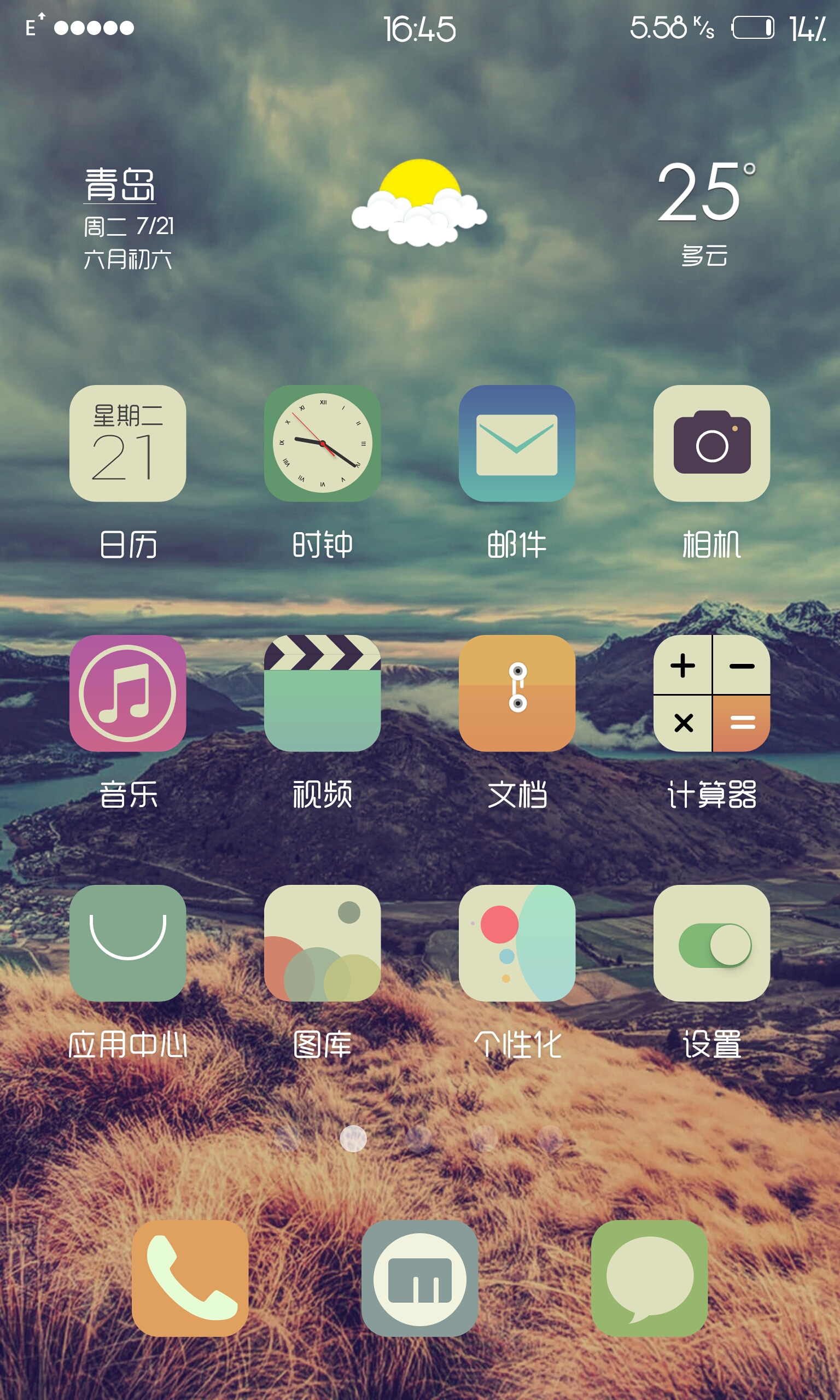Launch 个性化 personalization app

tap(517, 943)
